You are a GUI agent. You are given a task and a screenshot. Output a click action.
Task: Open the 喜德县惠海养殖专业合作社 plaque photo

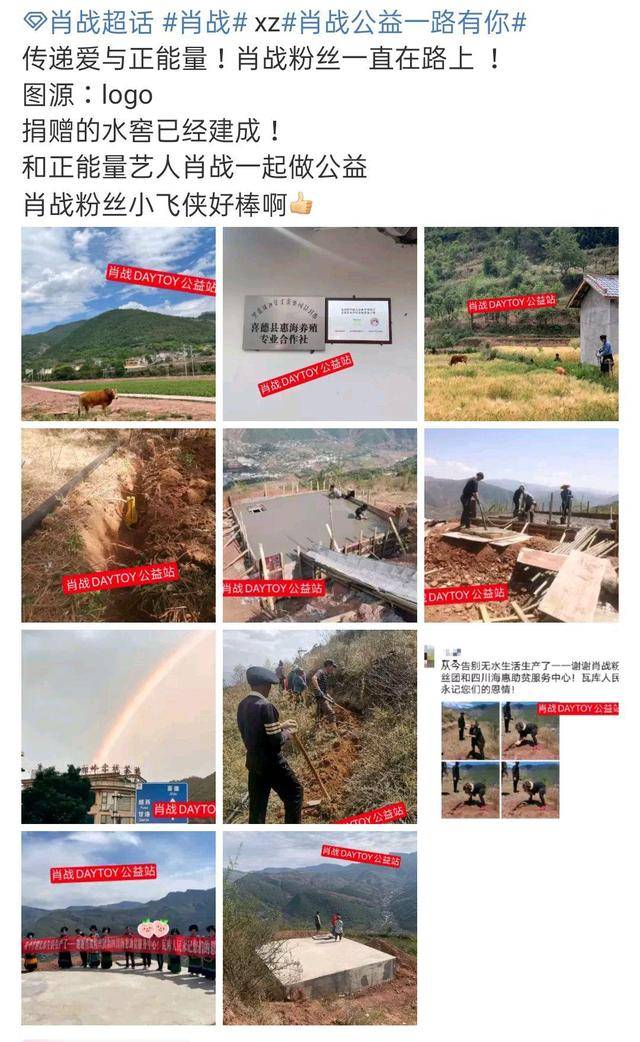(319, 324)
